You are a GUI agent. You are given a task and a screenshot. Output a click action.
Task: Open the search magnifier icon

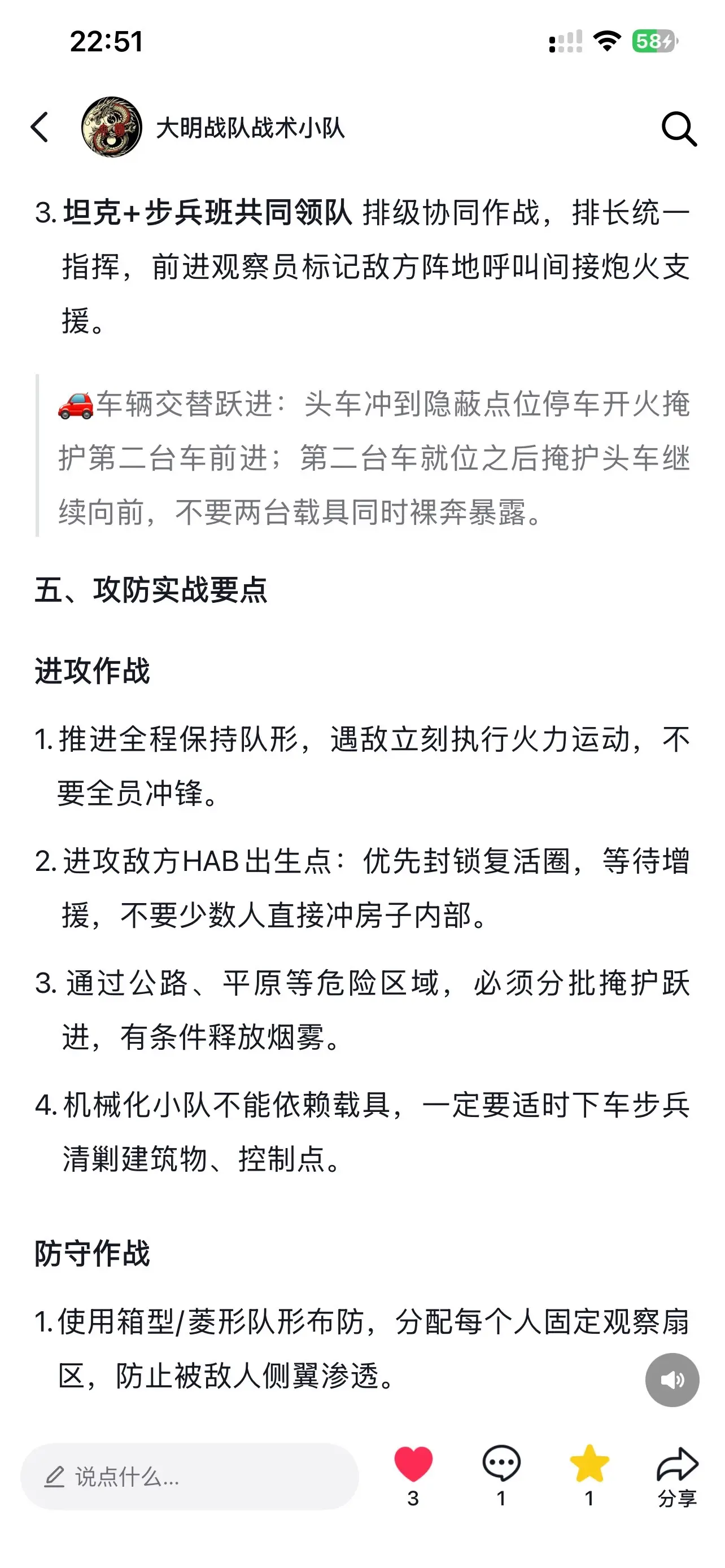click(x=679, y=129)
